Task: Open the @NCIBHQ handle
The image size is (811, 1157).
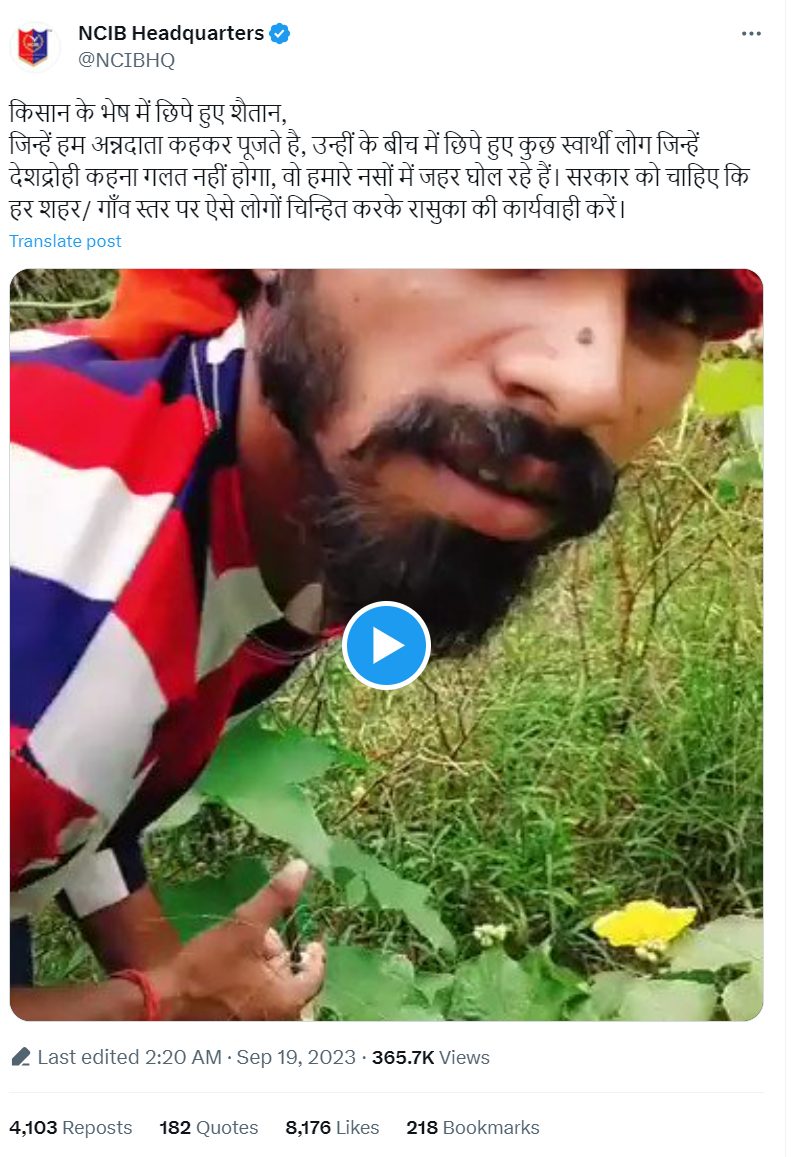Action: point(126,60)
